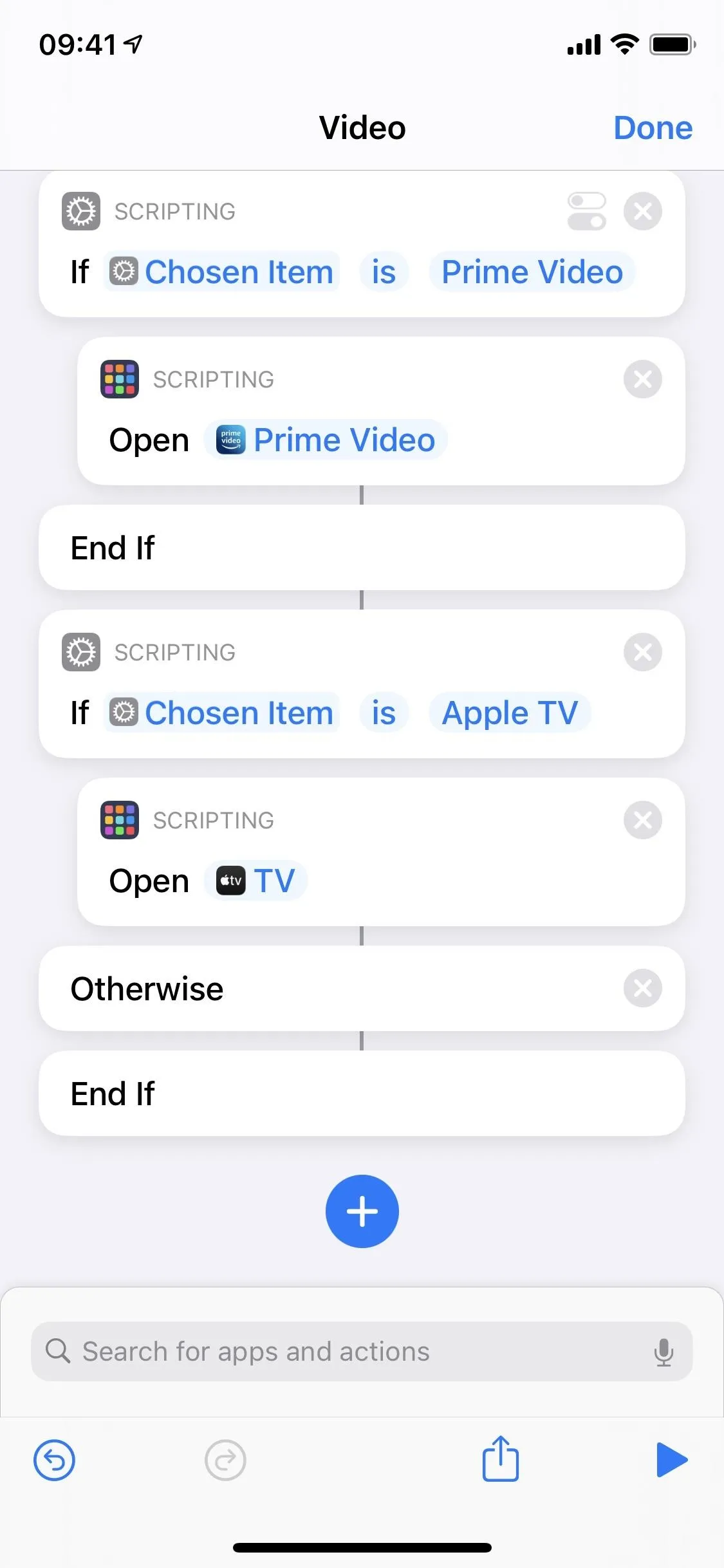The image size is (724, 1568).
Task: Edit the Apple TV condition value
Action: click(510, 713)
